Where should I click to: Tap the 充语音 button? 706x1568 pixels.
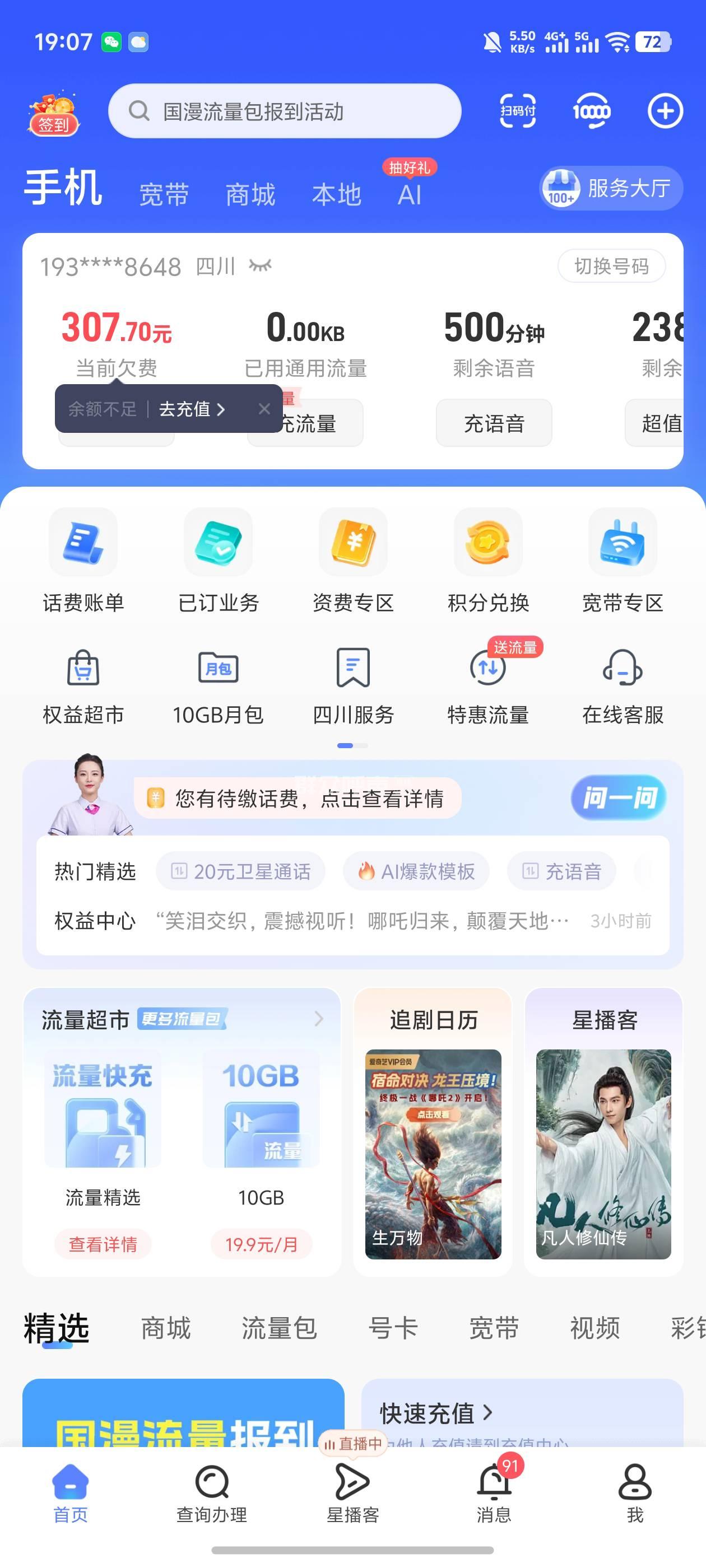[494, 423]
